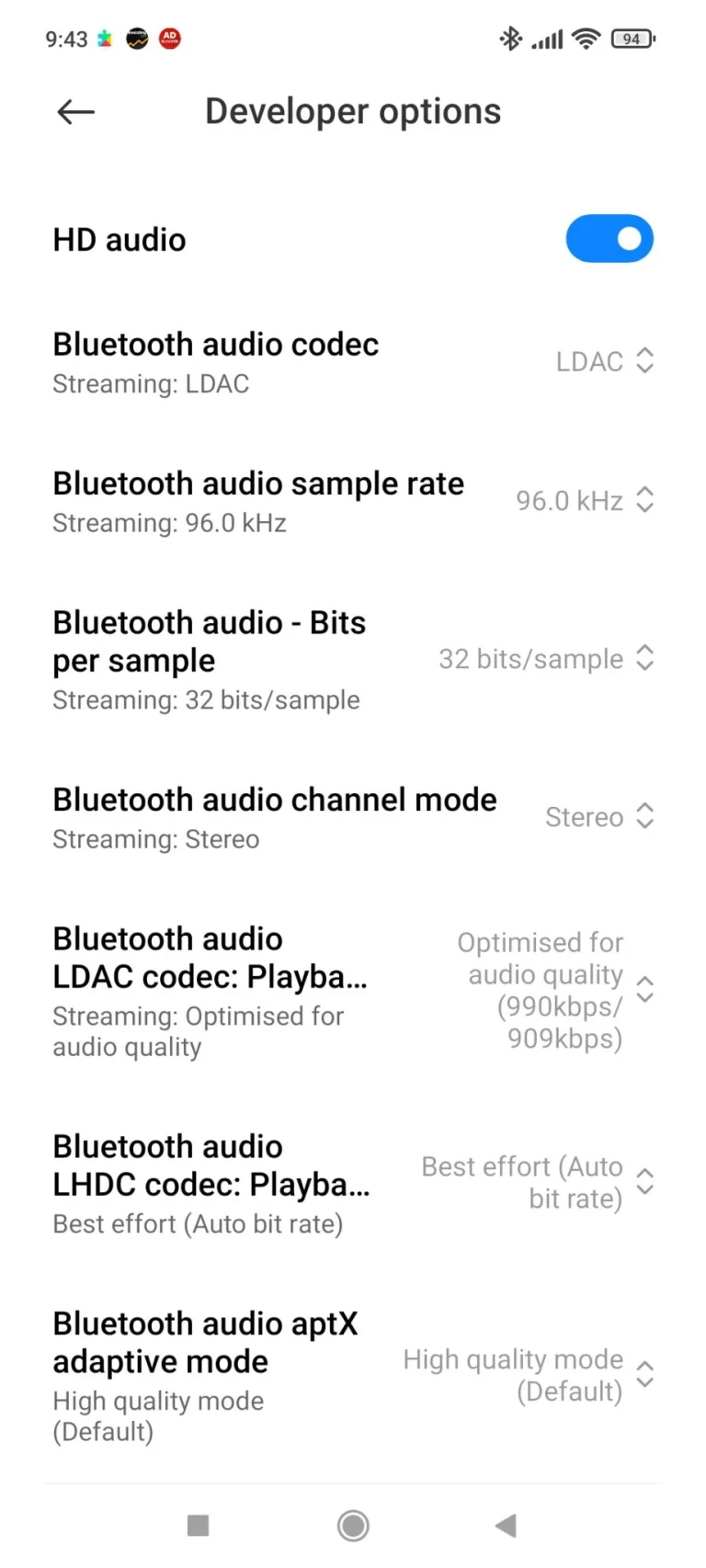This screenshot has width=706, height=1568.
Task: Tap the 9:43 clock in status bar
Action: coord(66,39)
